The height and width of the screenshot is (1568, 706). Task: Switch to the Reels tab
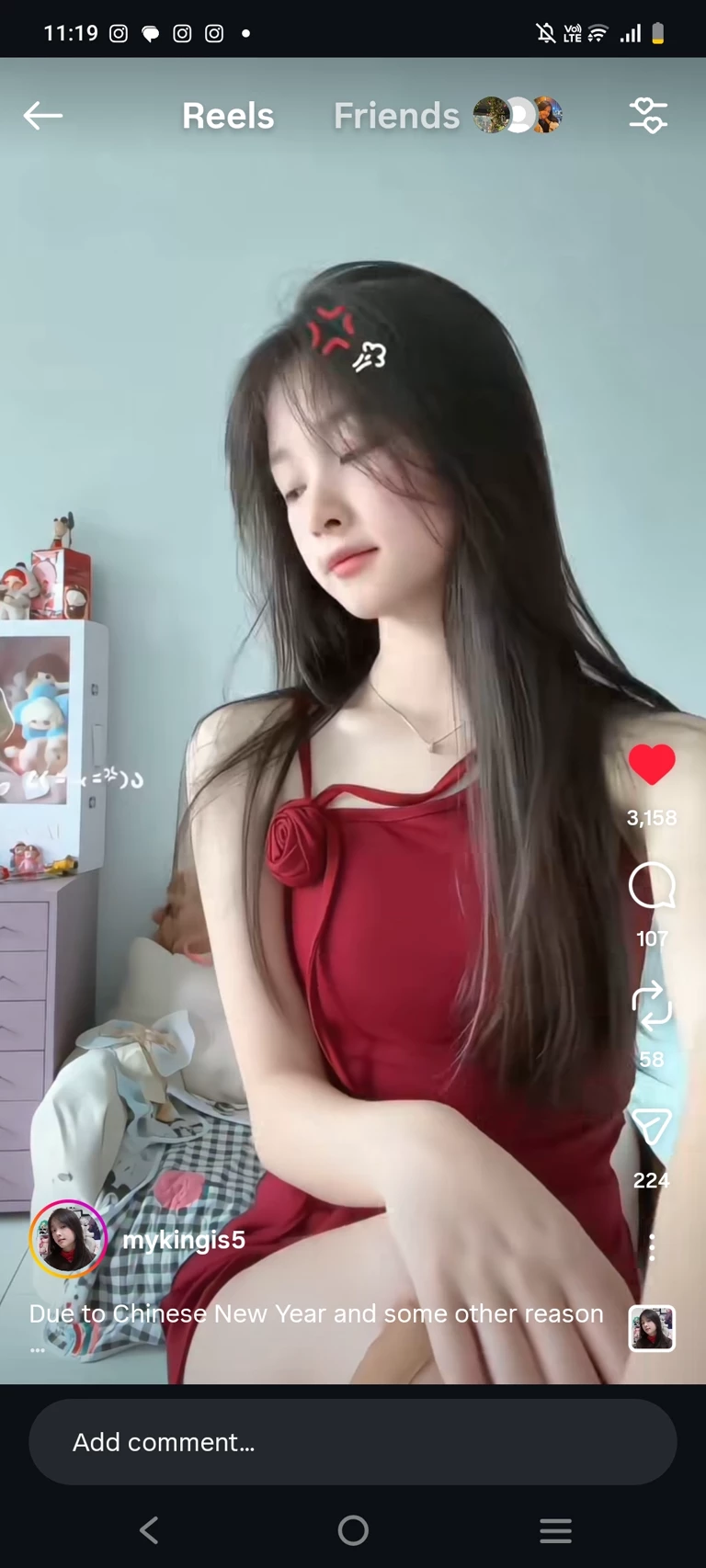click(228, 116)
